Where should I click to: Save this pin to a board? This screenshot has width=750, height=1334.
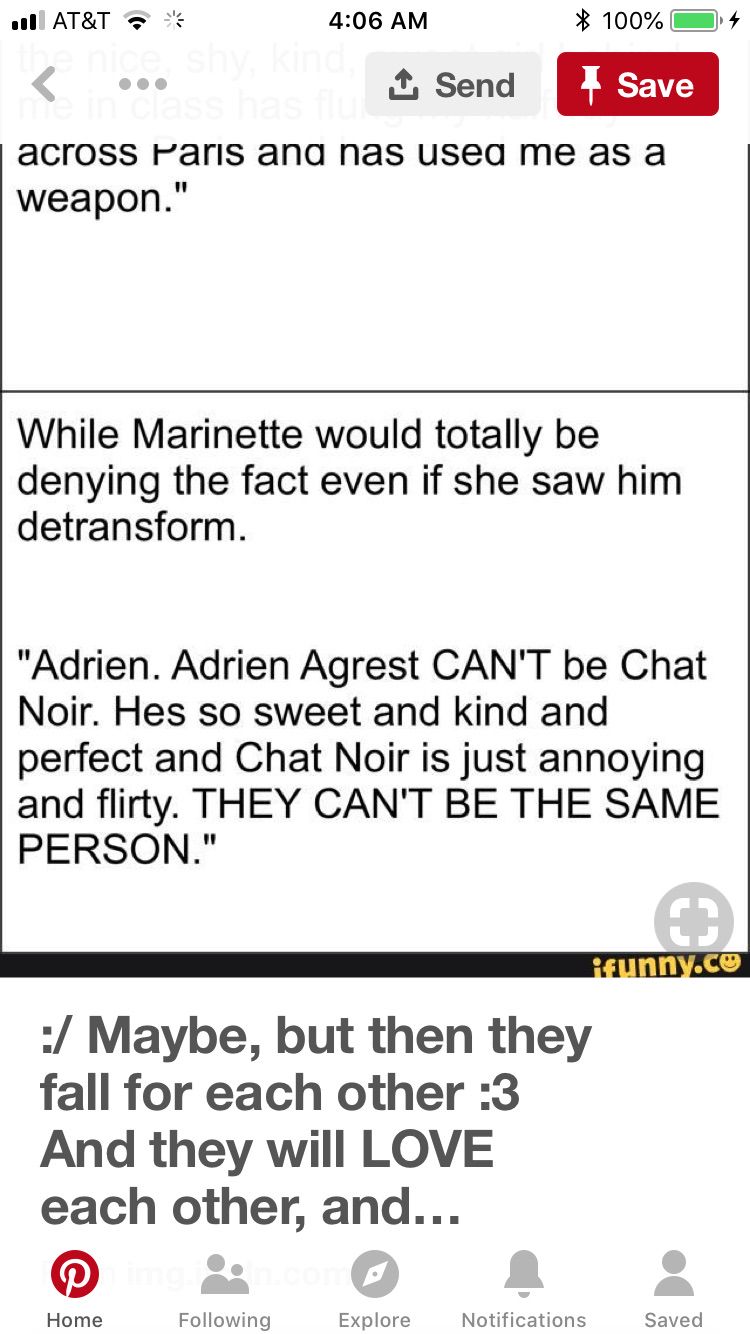637,85
